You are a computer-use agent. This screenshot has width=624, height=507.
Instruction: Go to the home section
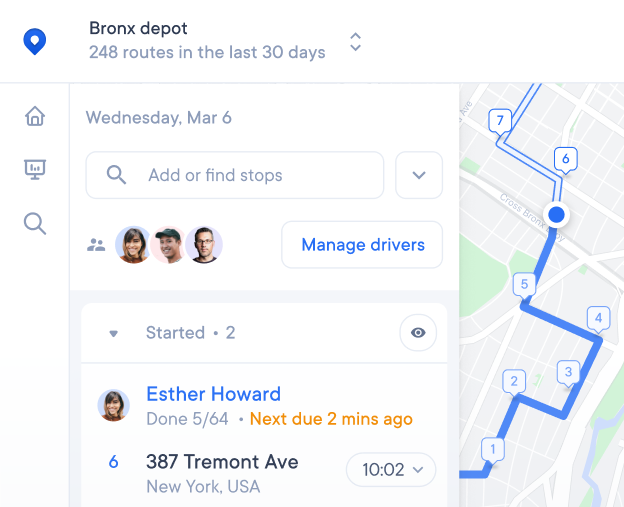tap(35, 116)
